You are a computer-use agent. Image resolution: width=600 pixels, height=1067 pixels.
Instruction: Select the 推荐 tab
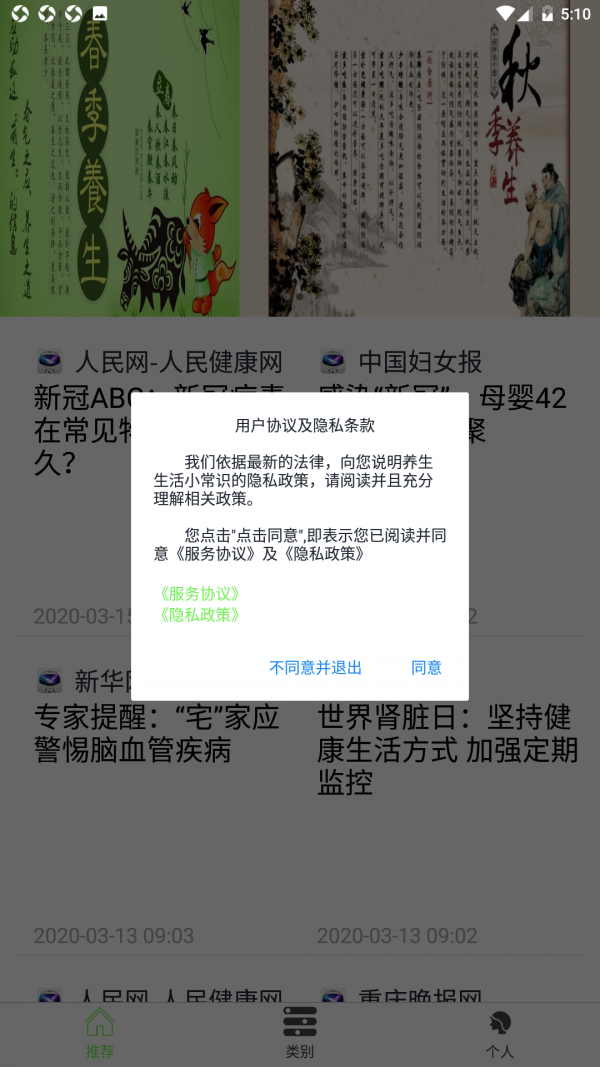click(100, 1033)
